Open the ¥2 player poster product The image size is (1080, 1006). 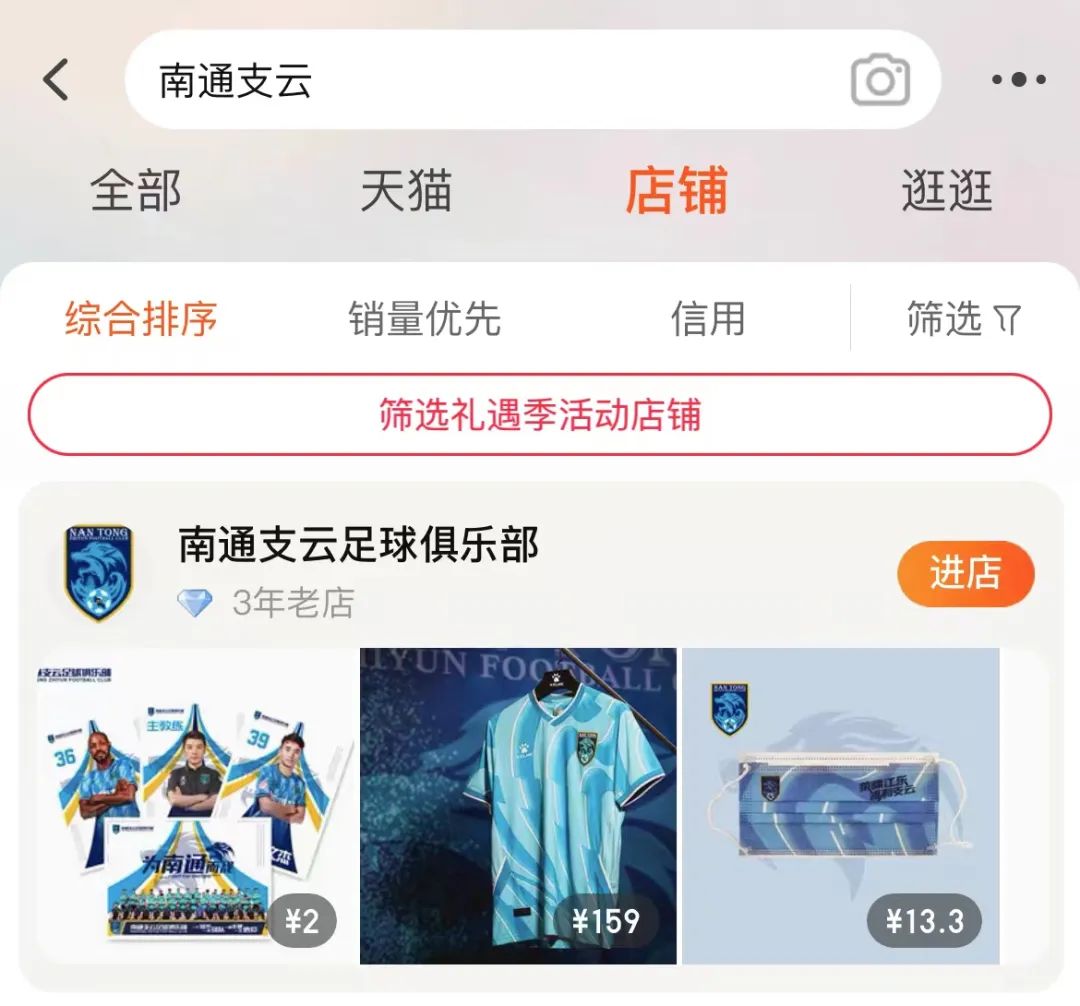coord(197,805)
